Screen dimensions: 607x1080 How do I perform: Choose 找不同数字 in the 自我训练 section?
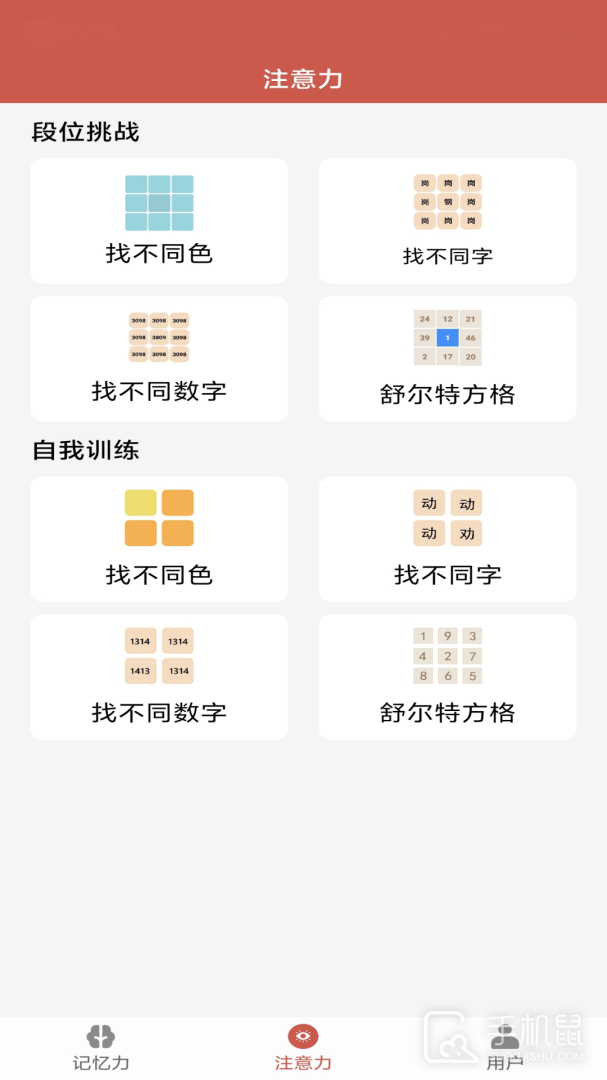tap(159, 677)
